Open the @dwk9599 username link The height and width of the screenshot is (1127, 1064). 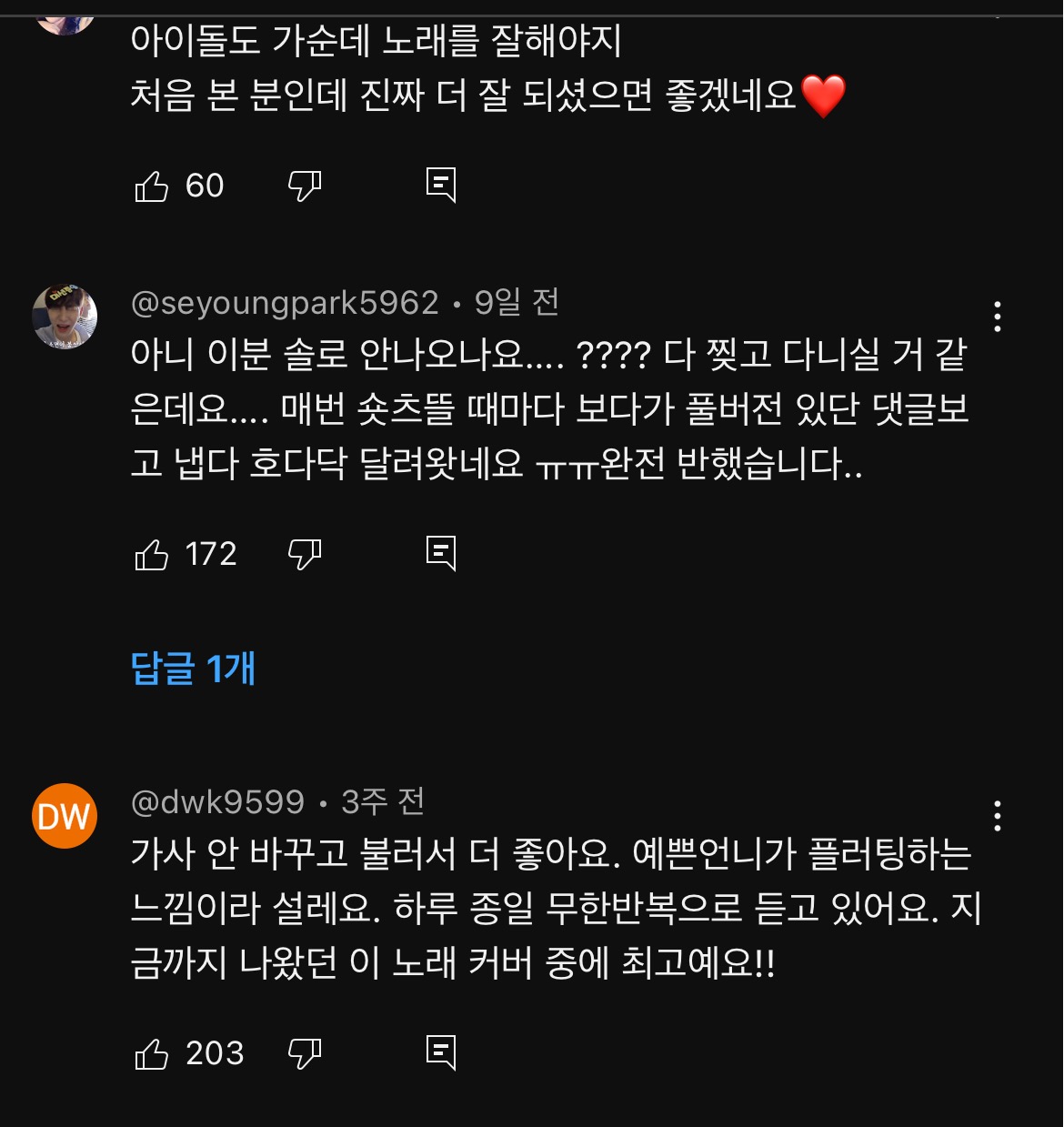[x=217, y=802]
